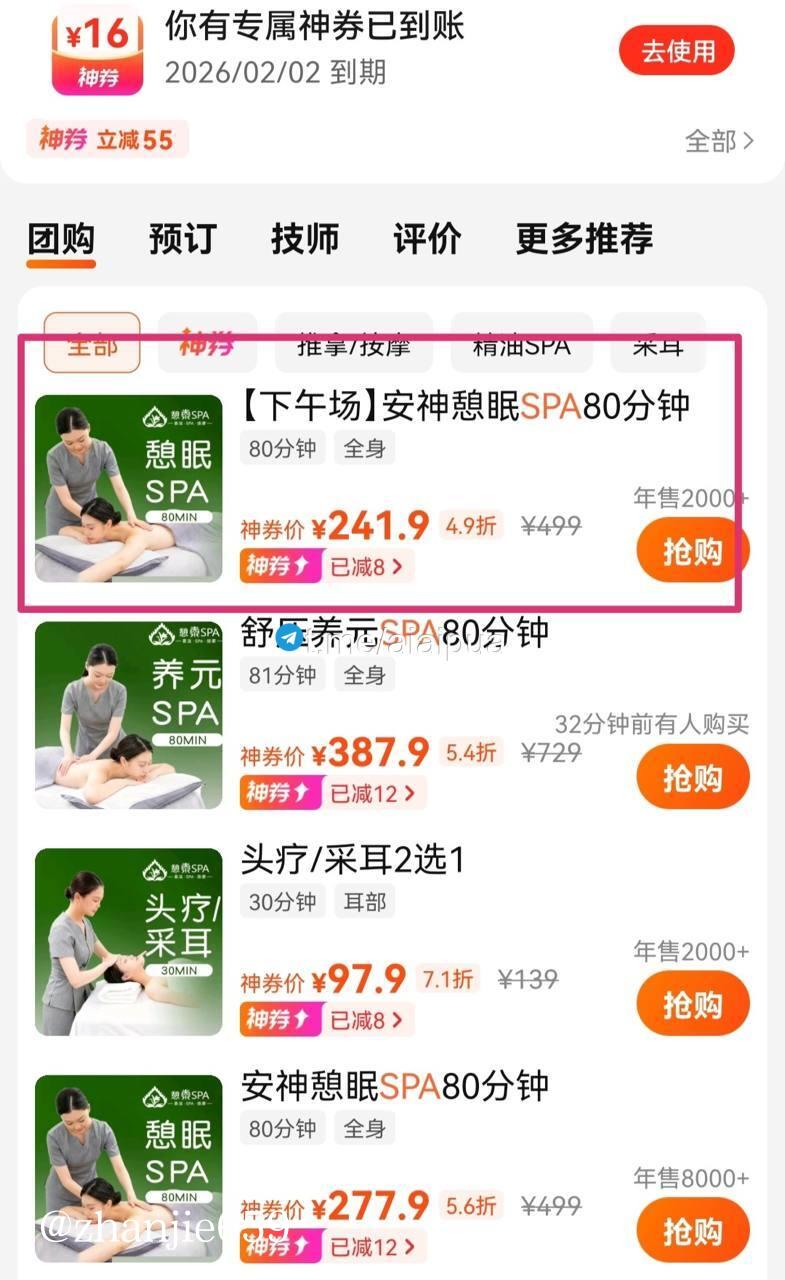Open the 评价 tab

(x=427, y=239)
